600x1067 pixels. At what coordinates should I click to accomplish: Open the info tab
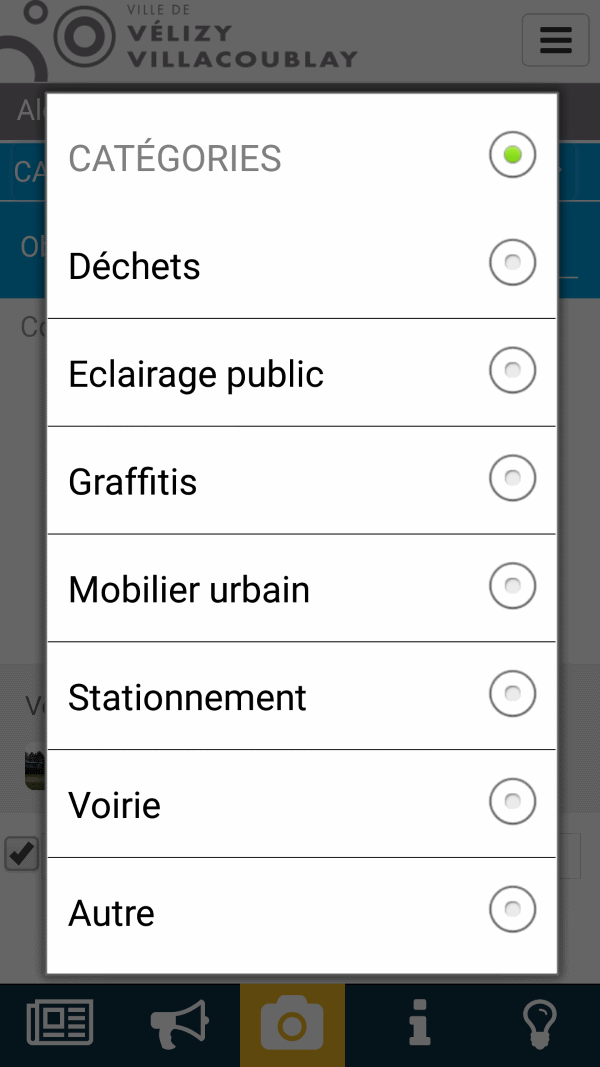pos(420,1022)
